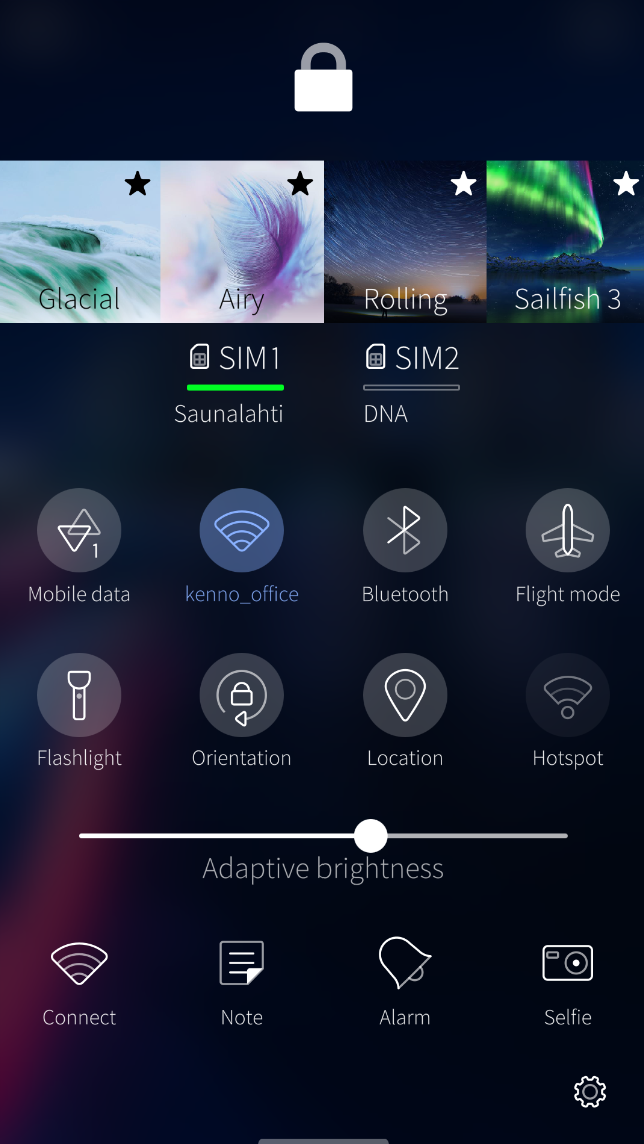Switch to SIM2 DNA

[411, 384]
